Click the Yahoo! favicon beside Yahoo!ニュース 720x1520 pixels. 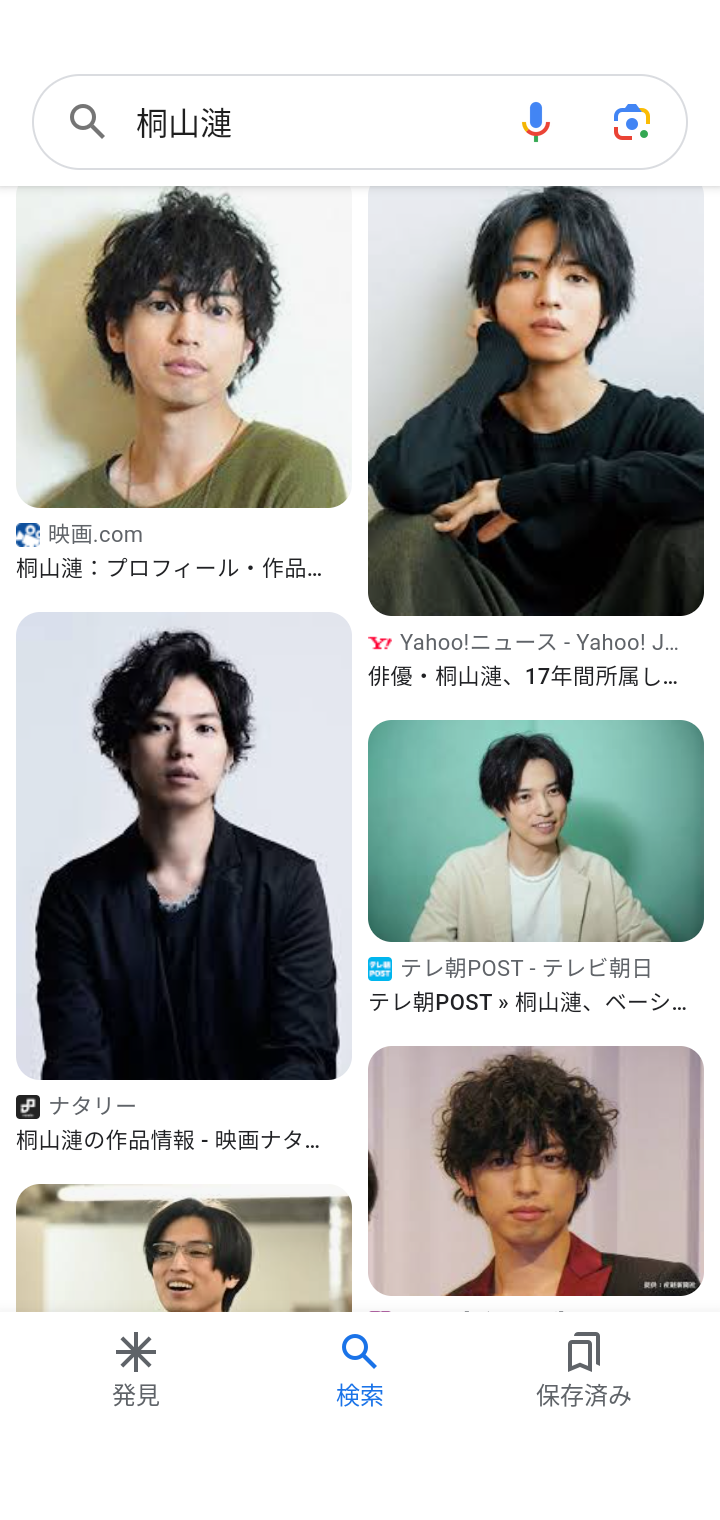[381, 643]
